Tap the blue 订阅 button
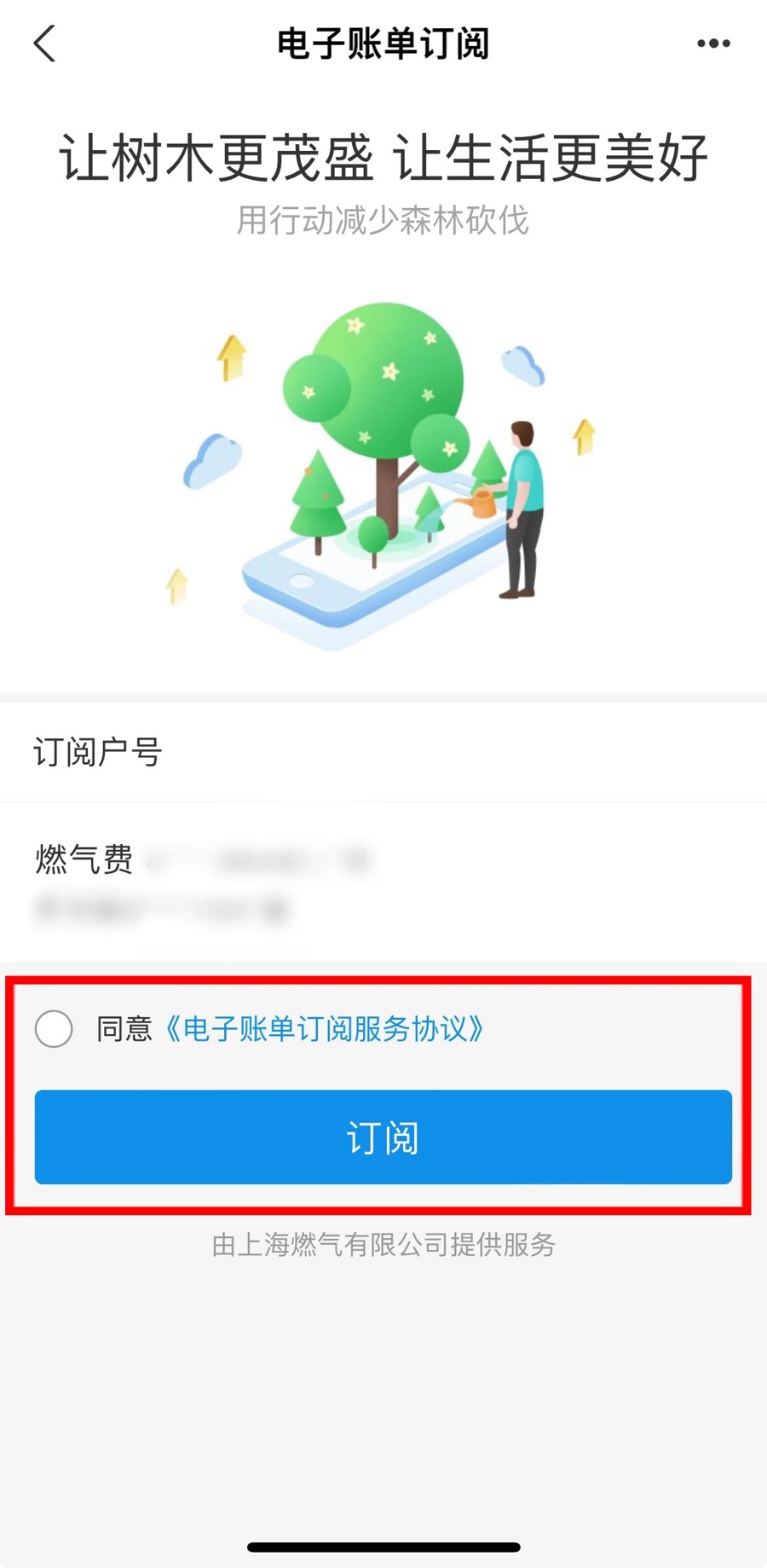This screenshot has width=767, height=1568. click(x=383, y=1137)
